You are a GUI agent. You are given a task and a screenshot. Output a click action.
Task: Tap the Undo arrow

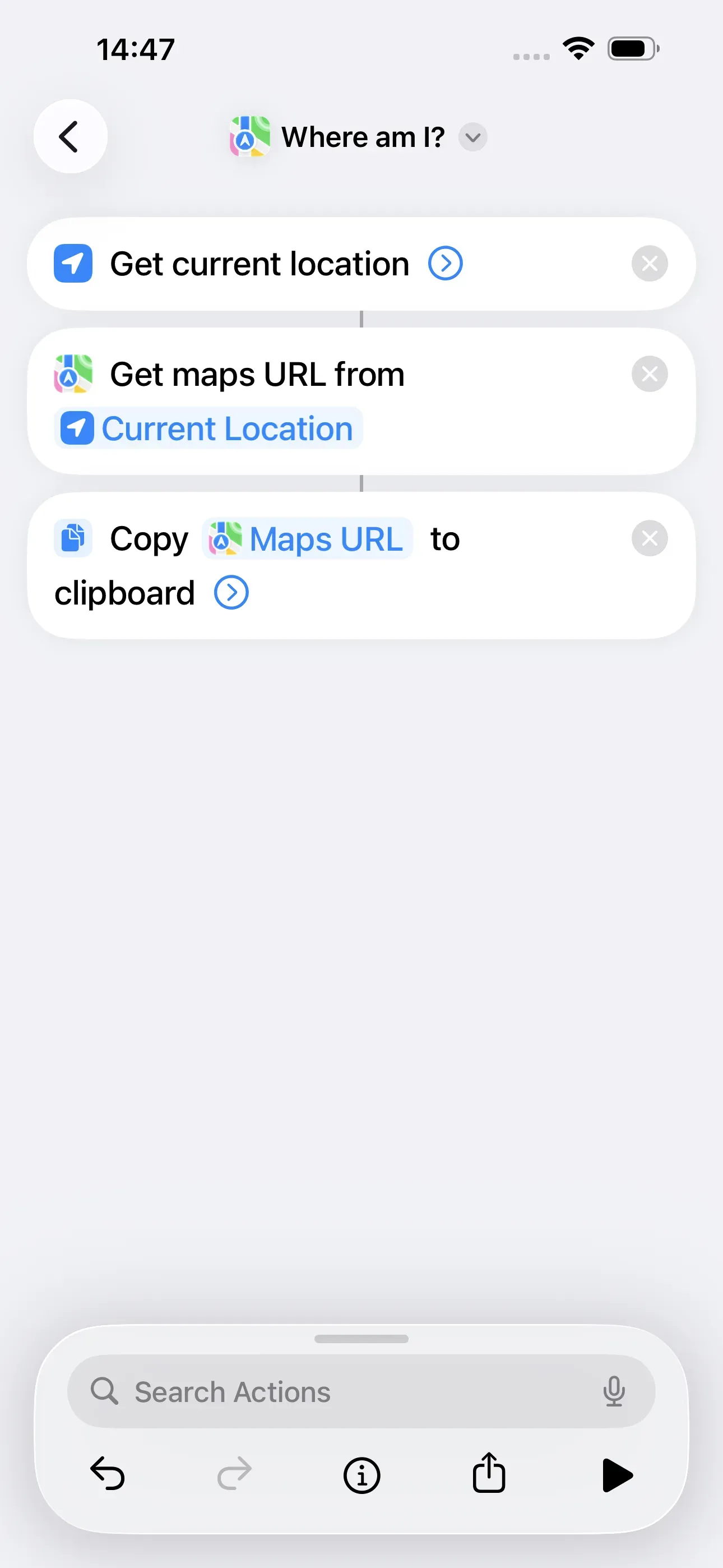click(108, 1474)
